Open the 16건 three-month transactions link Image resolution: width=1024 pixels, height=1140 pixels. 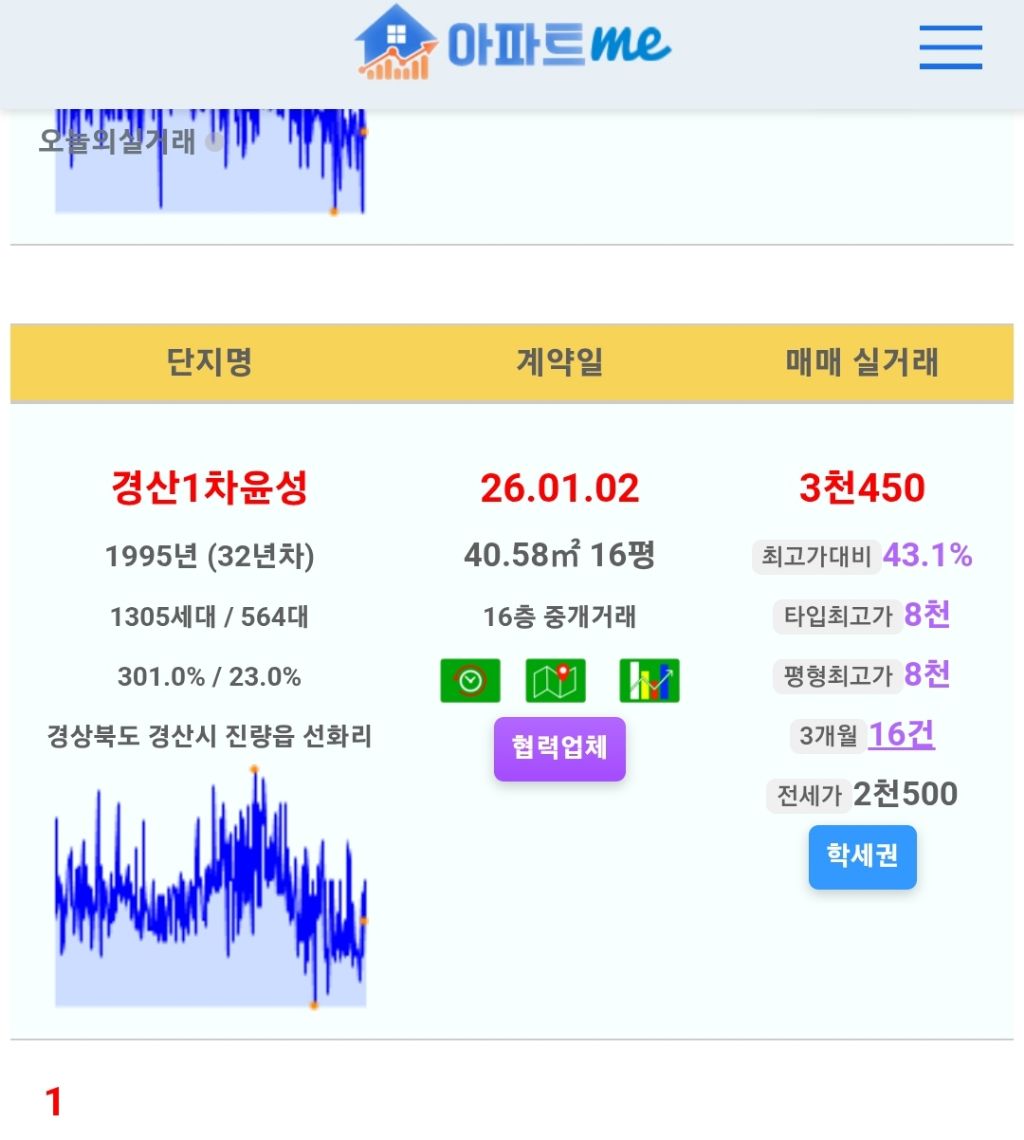(901, 735)
